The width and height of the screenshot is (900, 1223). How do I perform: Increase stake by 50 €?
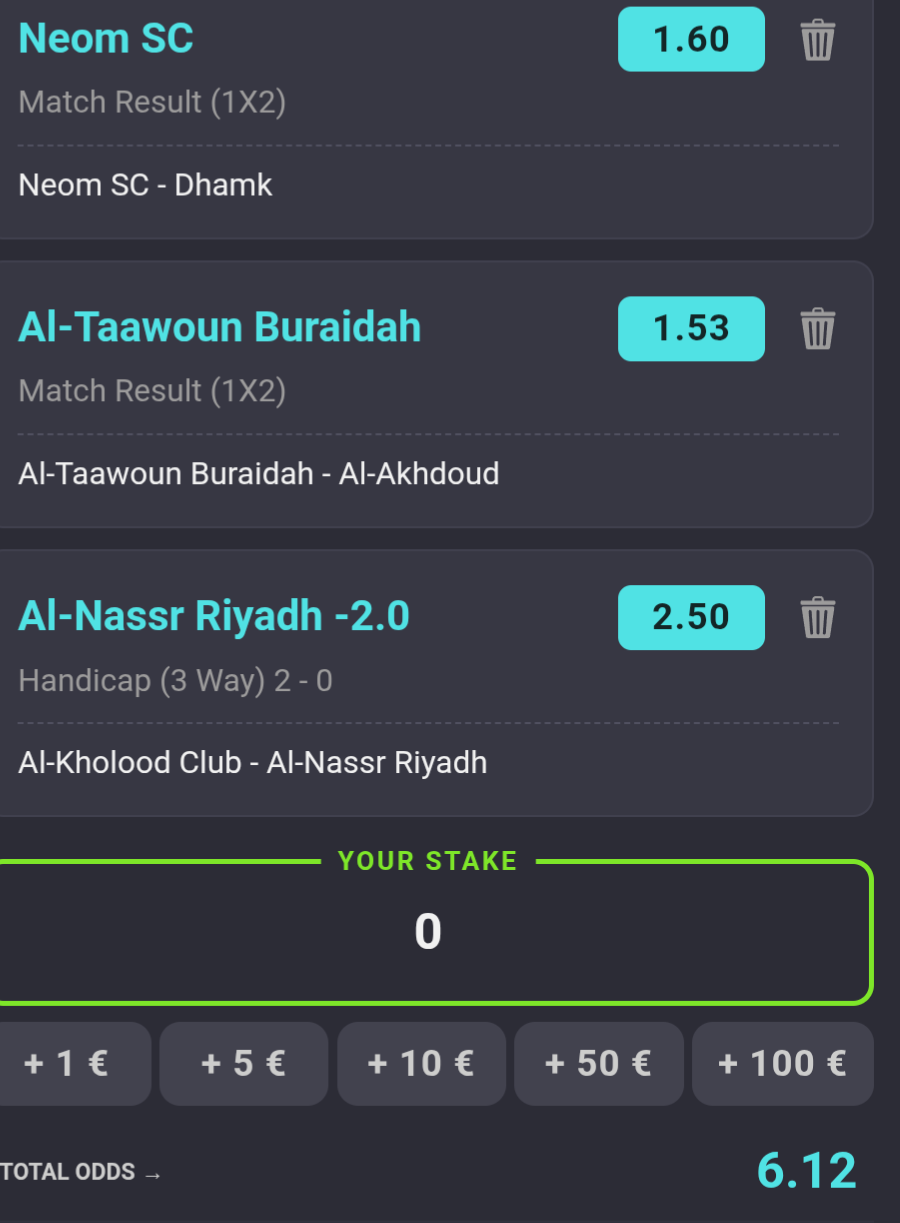pyautogui.click(x=598, y=1063)
